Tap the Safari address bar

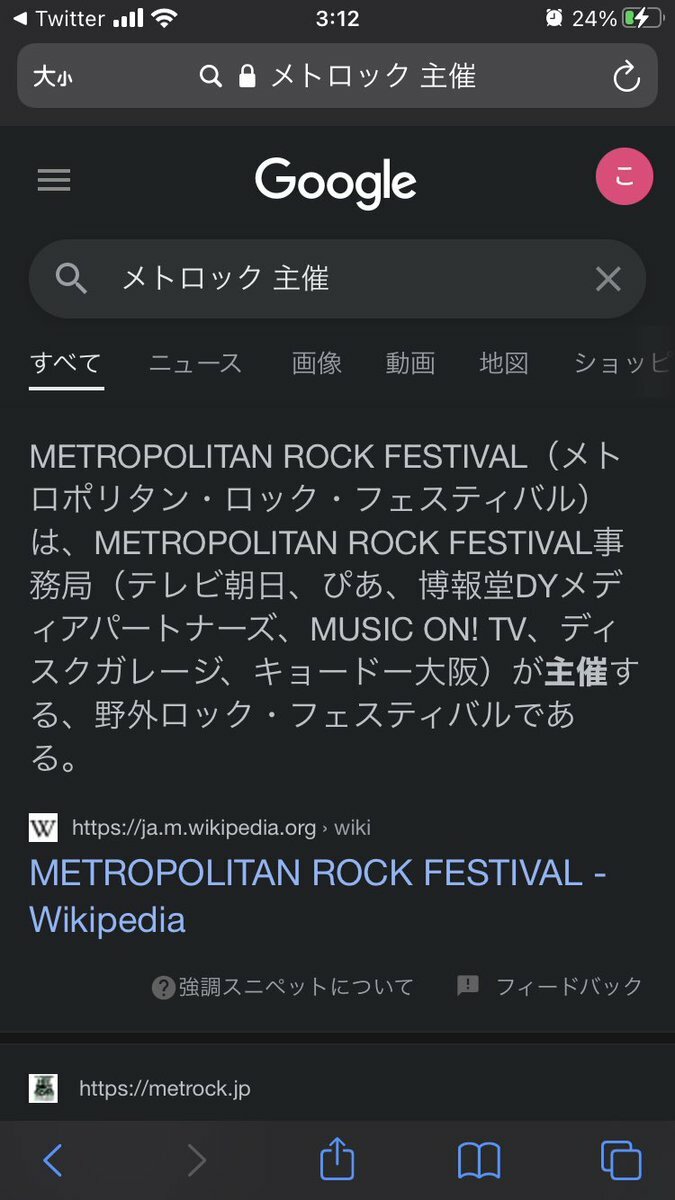338,77
